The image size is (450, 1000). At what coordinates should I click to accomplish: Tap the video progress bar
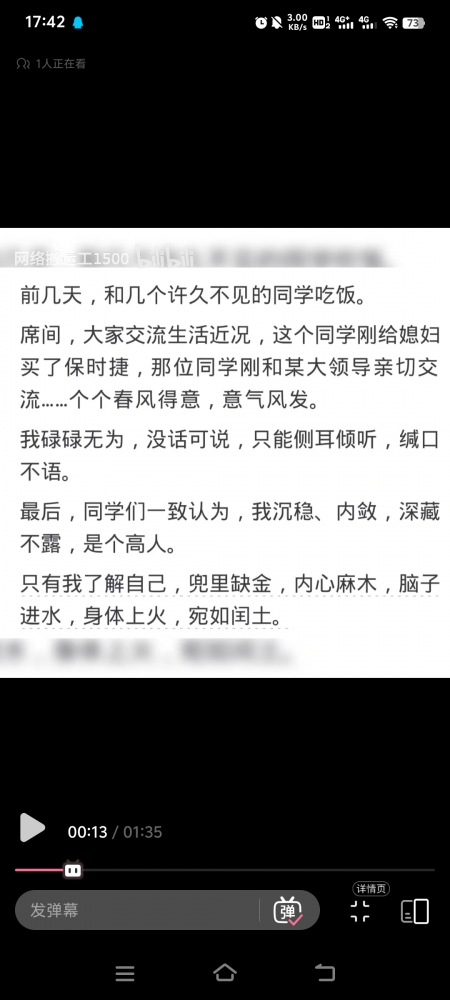[225, 869]
